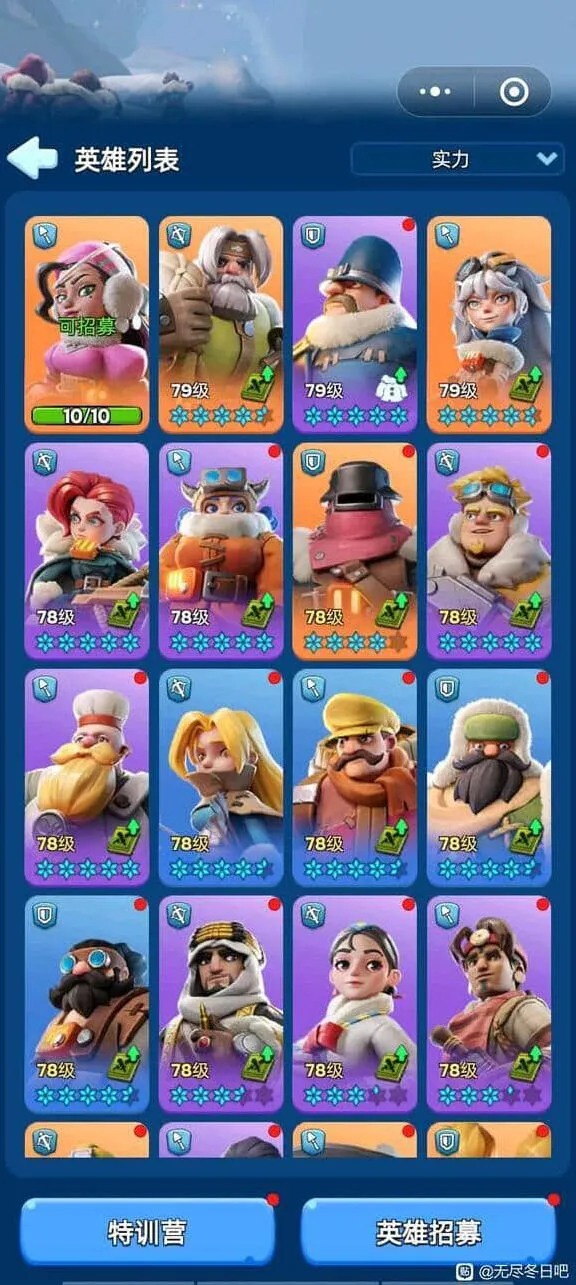Open the mini program three-dot menu
Viewport: 576px width, 1285px height.
(x=436, y=92)
